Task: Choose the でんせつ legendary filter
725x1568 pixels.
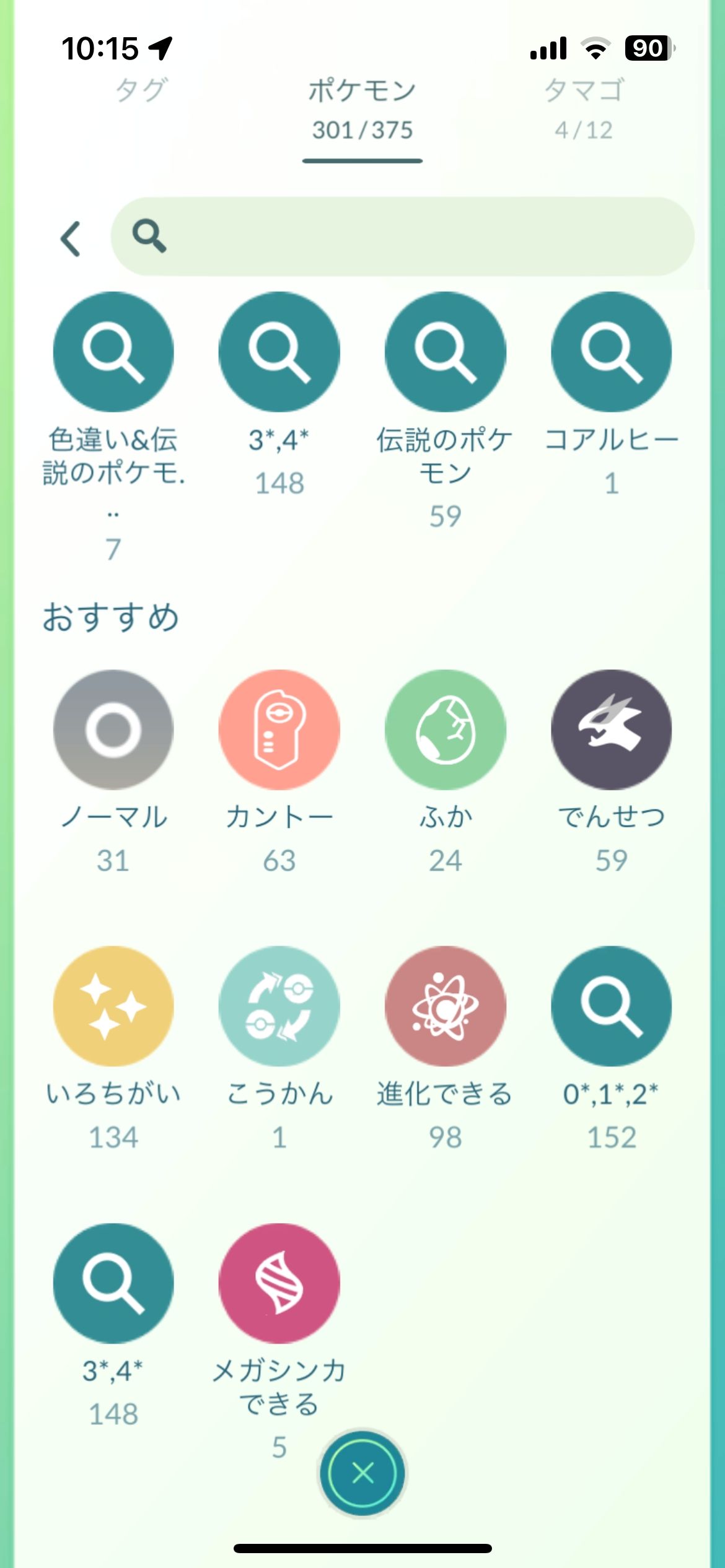Action: 611,730
